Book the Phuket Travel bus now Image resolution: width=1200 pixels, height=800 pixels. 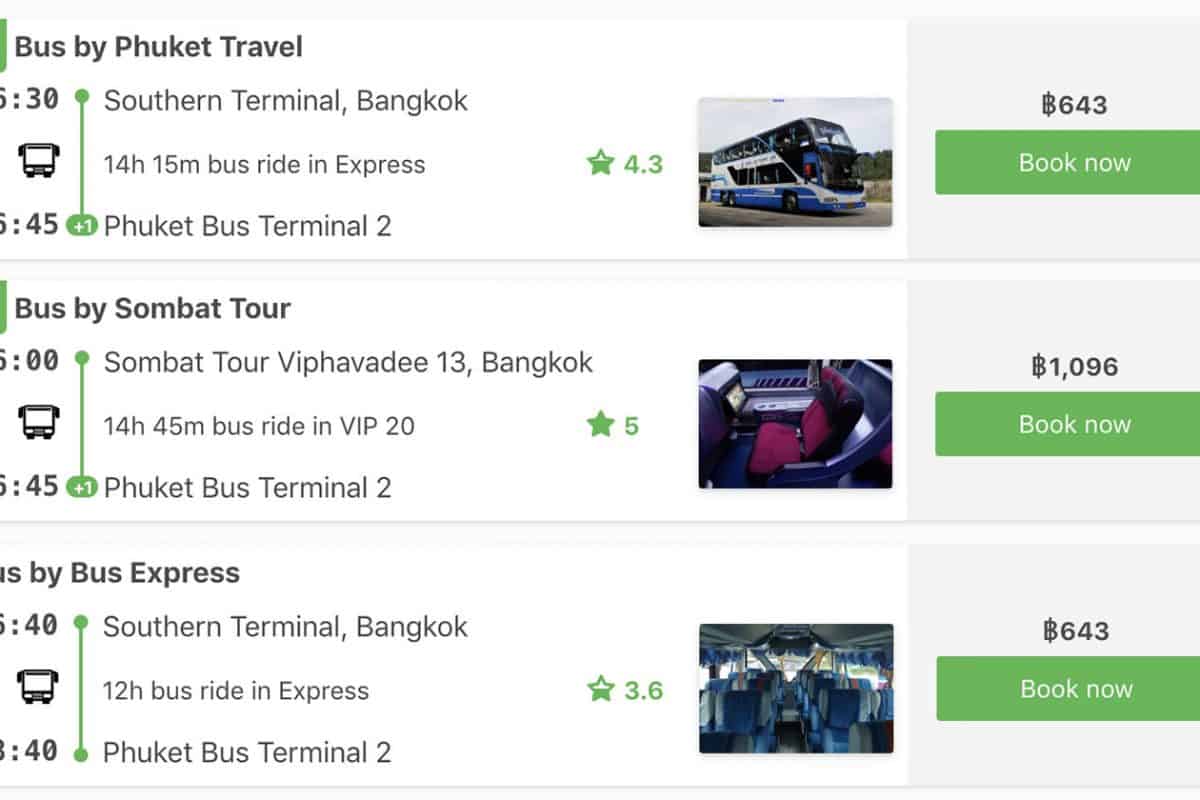click(1074, 163)
